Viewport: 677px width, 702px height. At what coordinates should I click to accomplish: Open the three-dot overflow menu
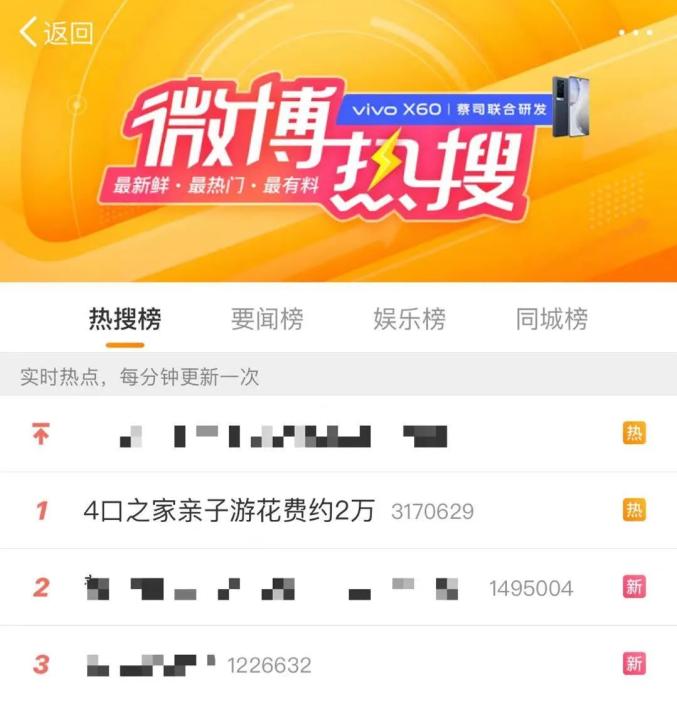pos(635,33)
